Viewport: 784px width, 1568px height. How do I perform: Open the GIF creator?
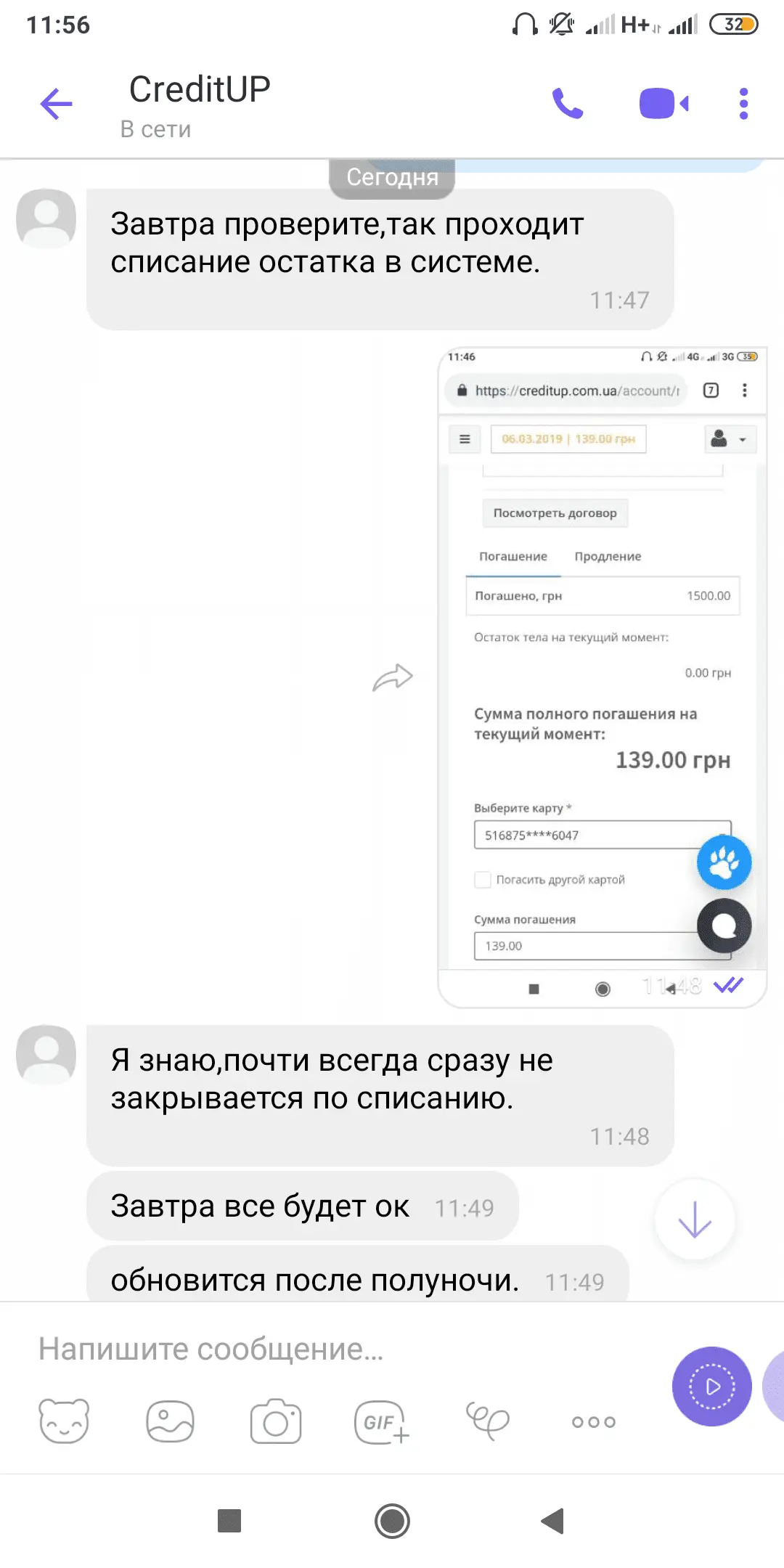380,1421
